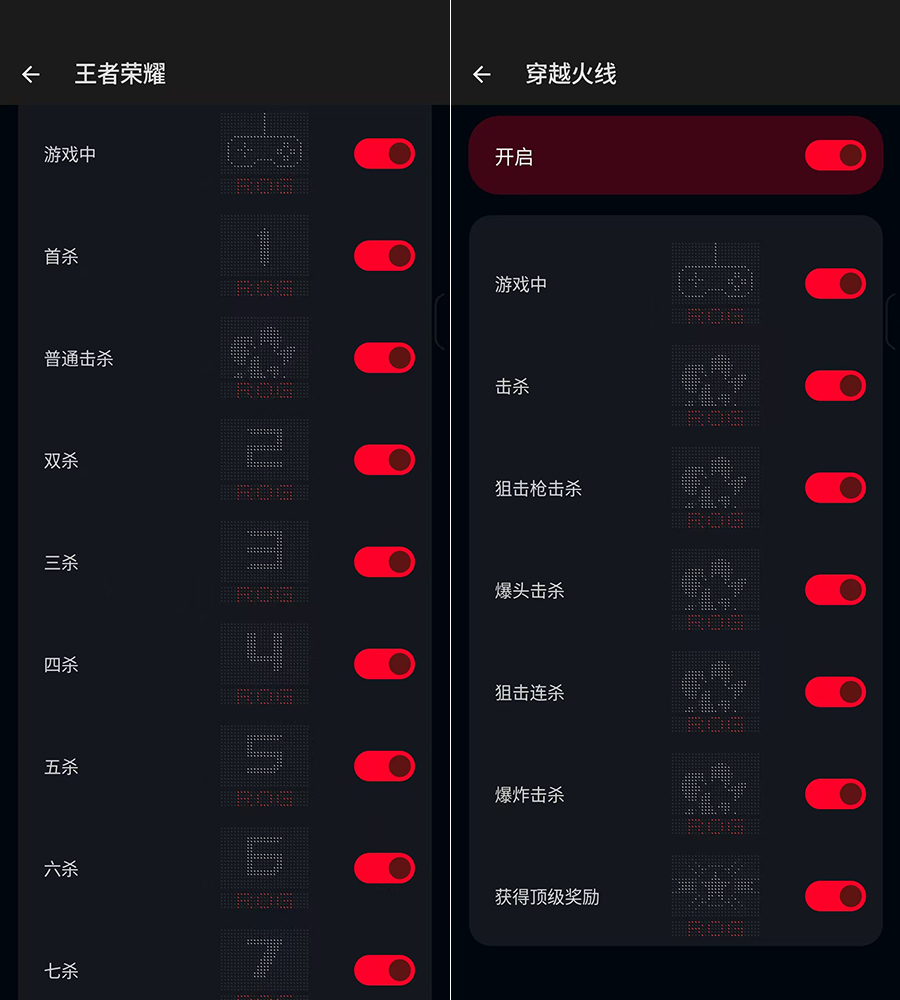Disable the 开启 master switch
This screenshot has width=900, height=1000.
pos(835,155)
